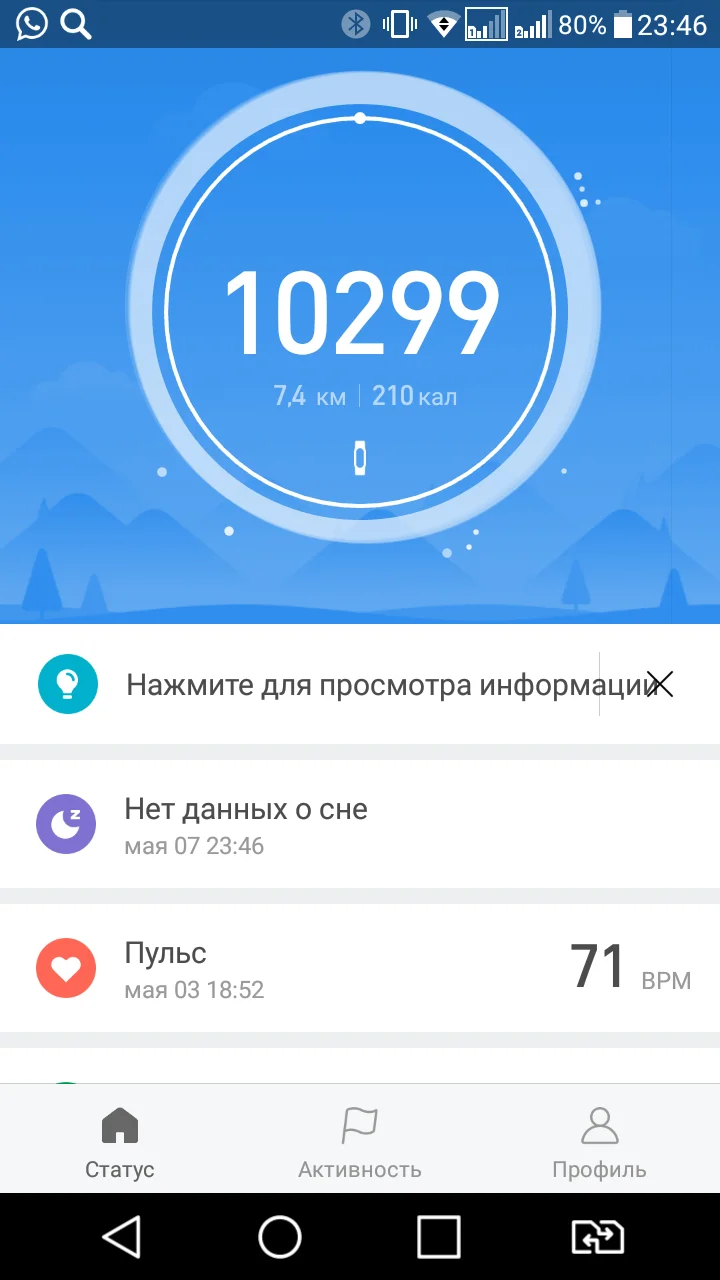
Task: Dismiss the information tip with the X
Action: coord(661,684)
